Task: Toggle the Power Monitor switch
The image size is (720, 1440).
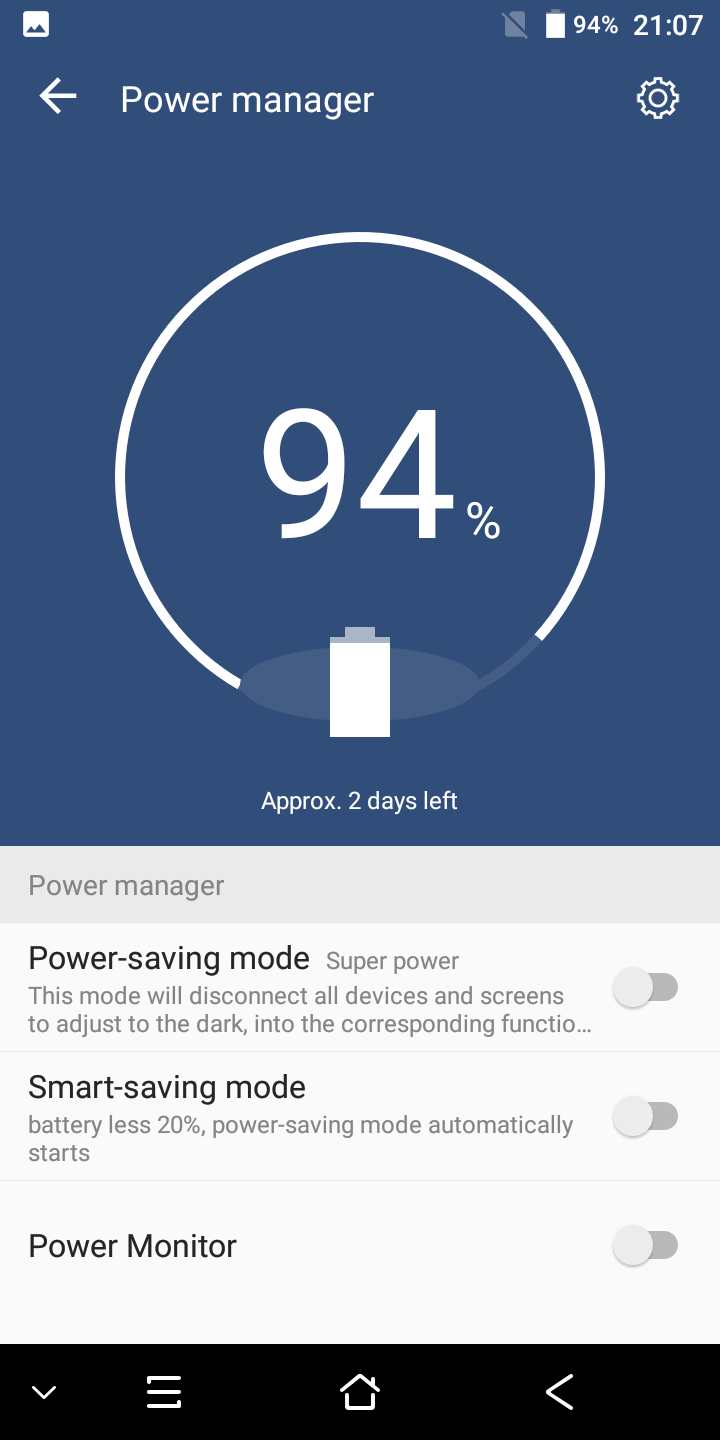Action: pyautogui.click(x=645, y=1246)
